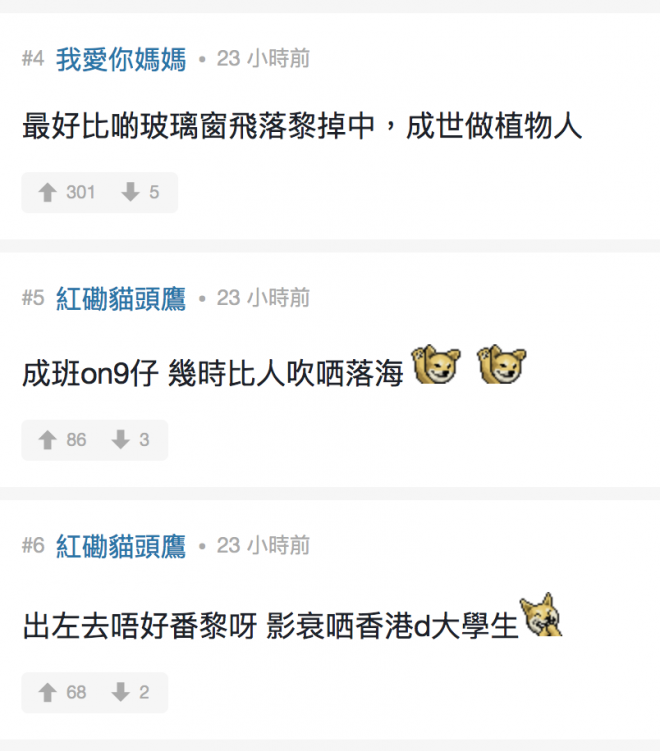Open user profile 我愛你媽媽

point(120,60)
